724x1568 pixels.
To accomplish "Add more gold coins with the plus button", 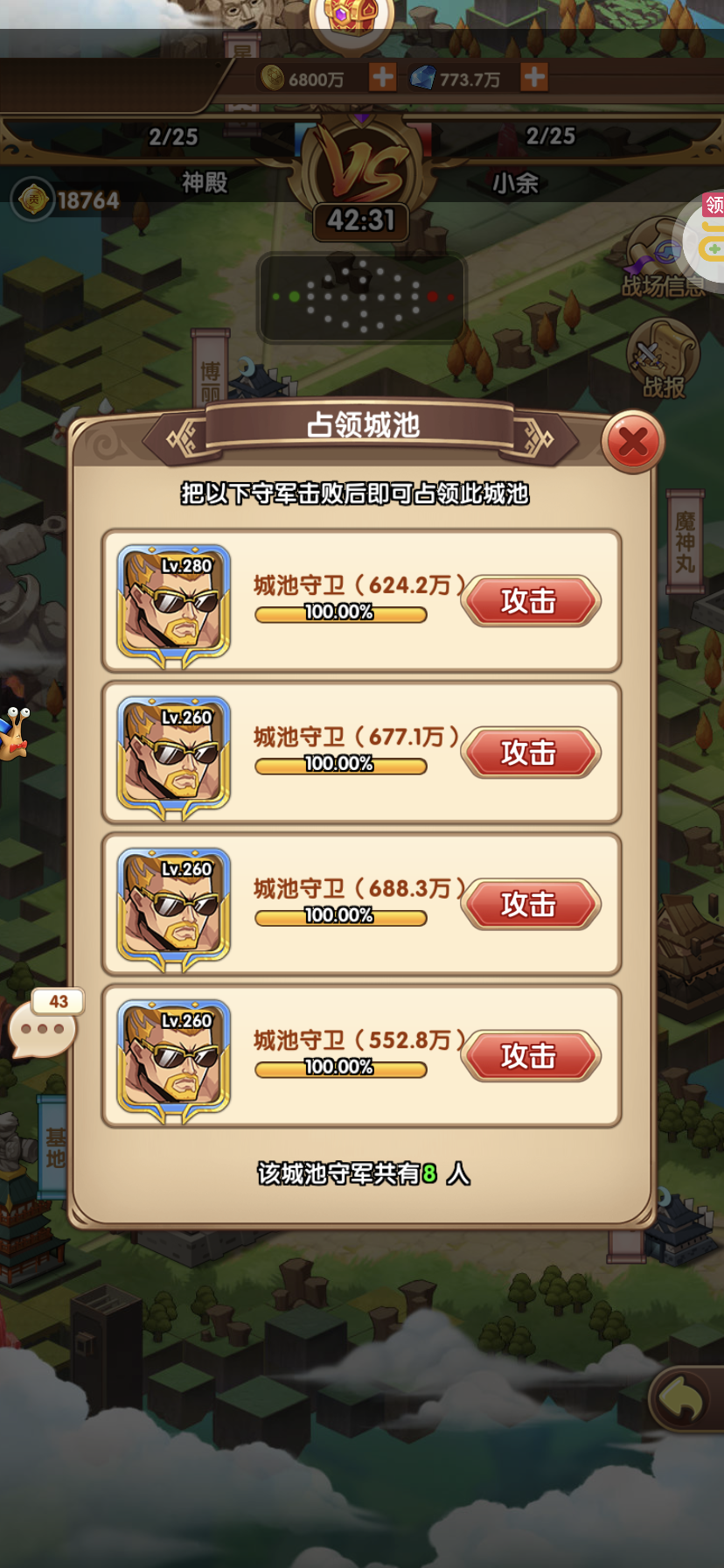I will tap(382, 78).
